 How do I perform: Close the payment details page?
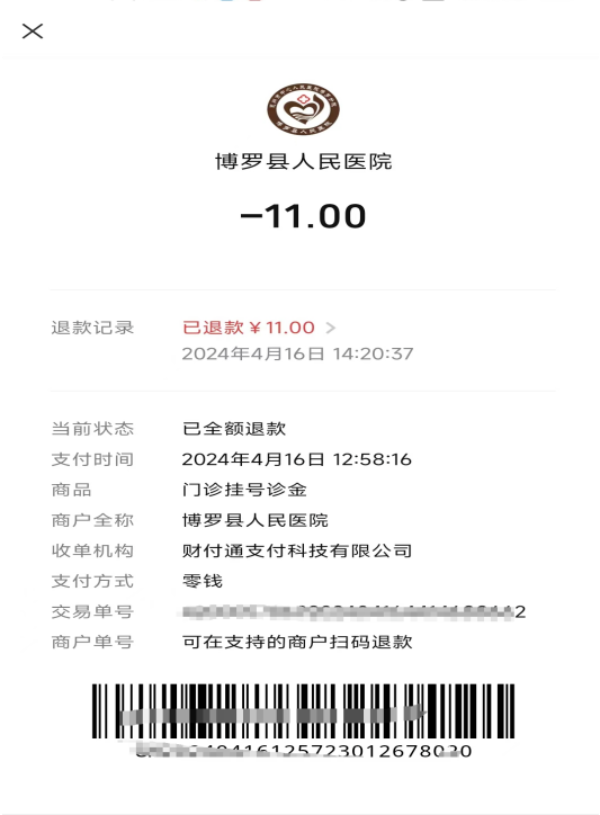(x=33, y=31)
